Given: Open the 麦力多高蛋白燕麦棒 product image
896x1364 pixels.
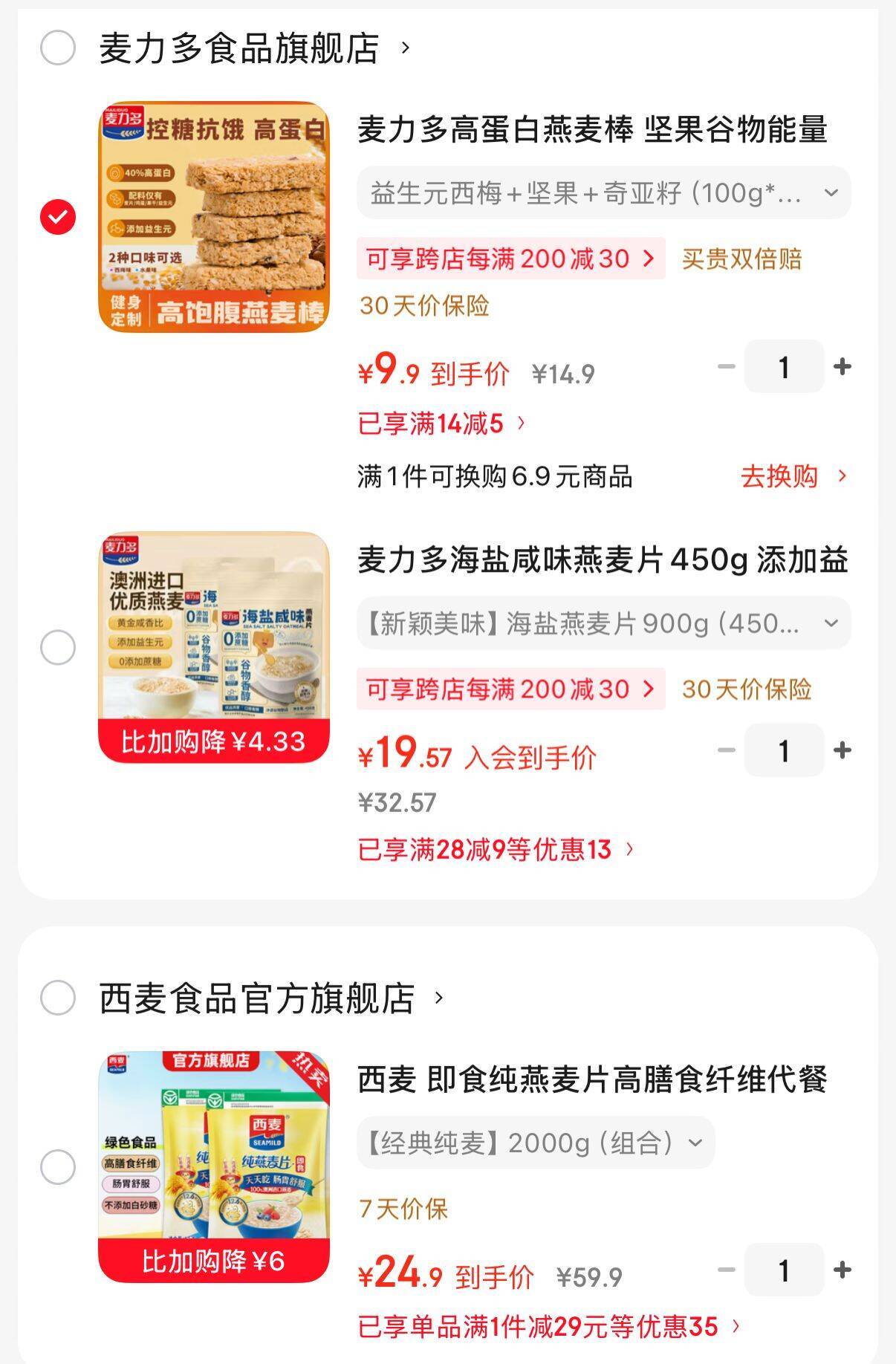Looking at the screenshot, I should 214,217.
